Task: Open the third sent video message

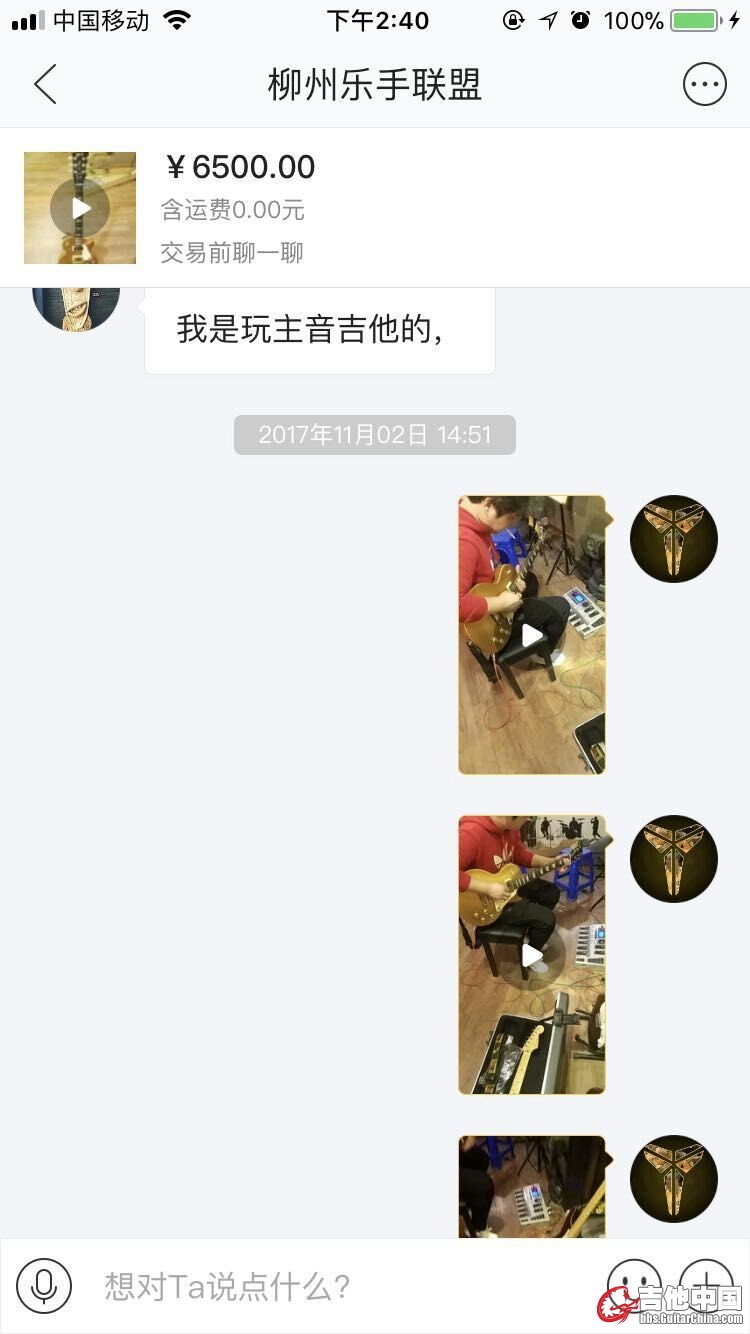Action: [532, 1188]
